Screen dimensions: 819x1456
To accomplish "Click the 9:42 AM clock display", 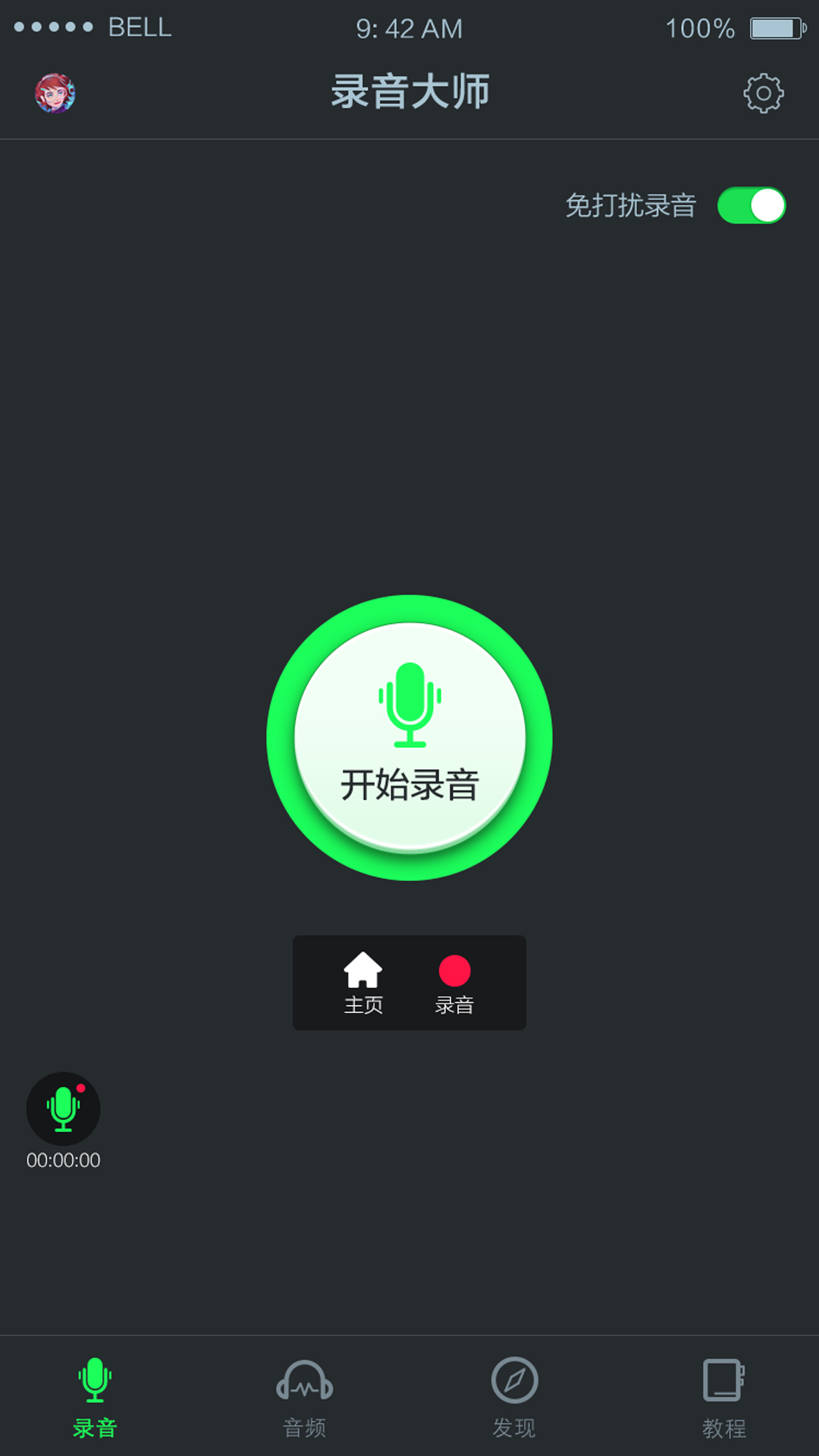I will point(409,29).
